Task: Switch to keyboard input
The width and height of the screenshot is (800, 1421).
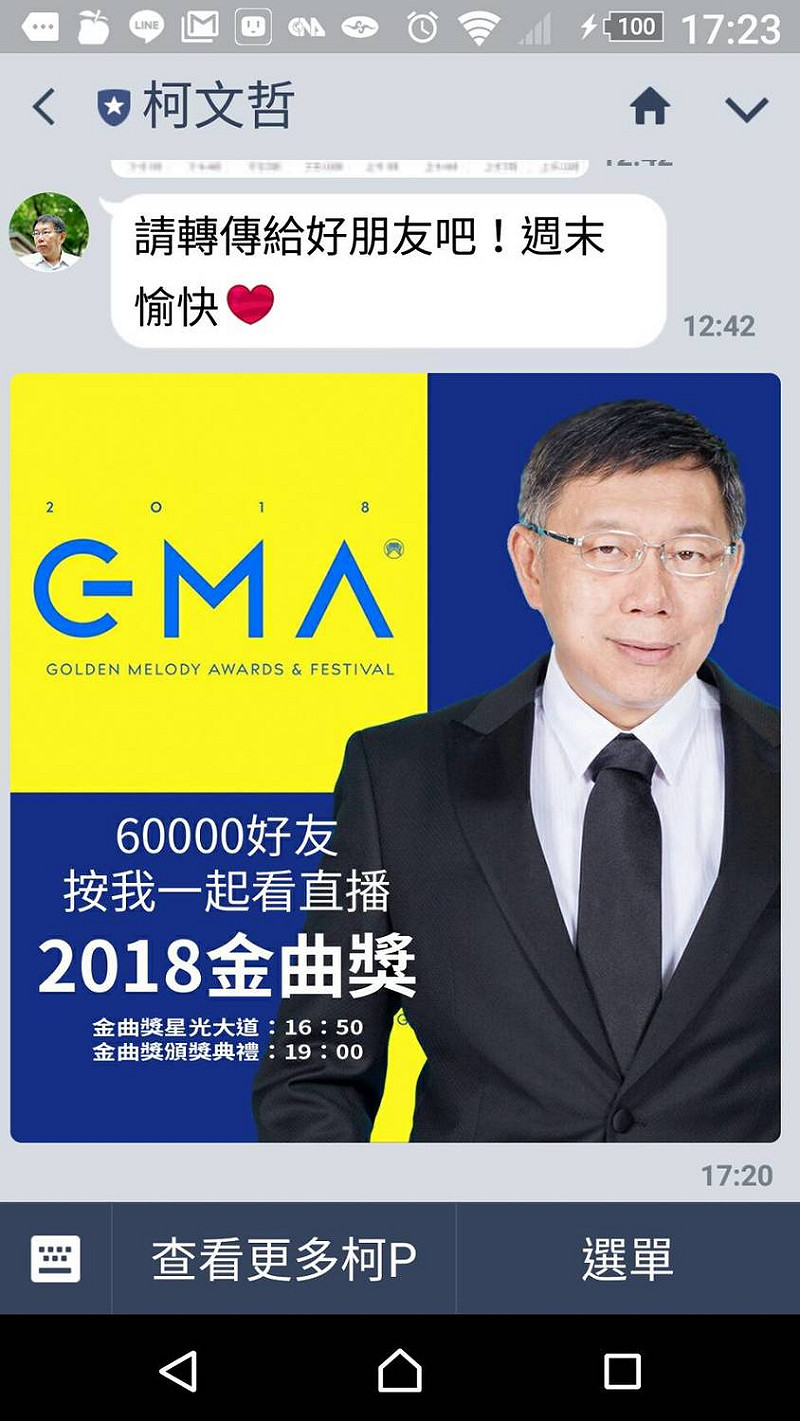Action: pos(56,1258)
